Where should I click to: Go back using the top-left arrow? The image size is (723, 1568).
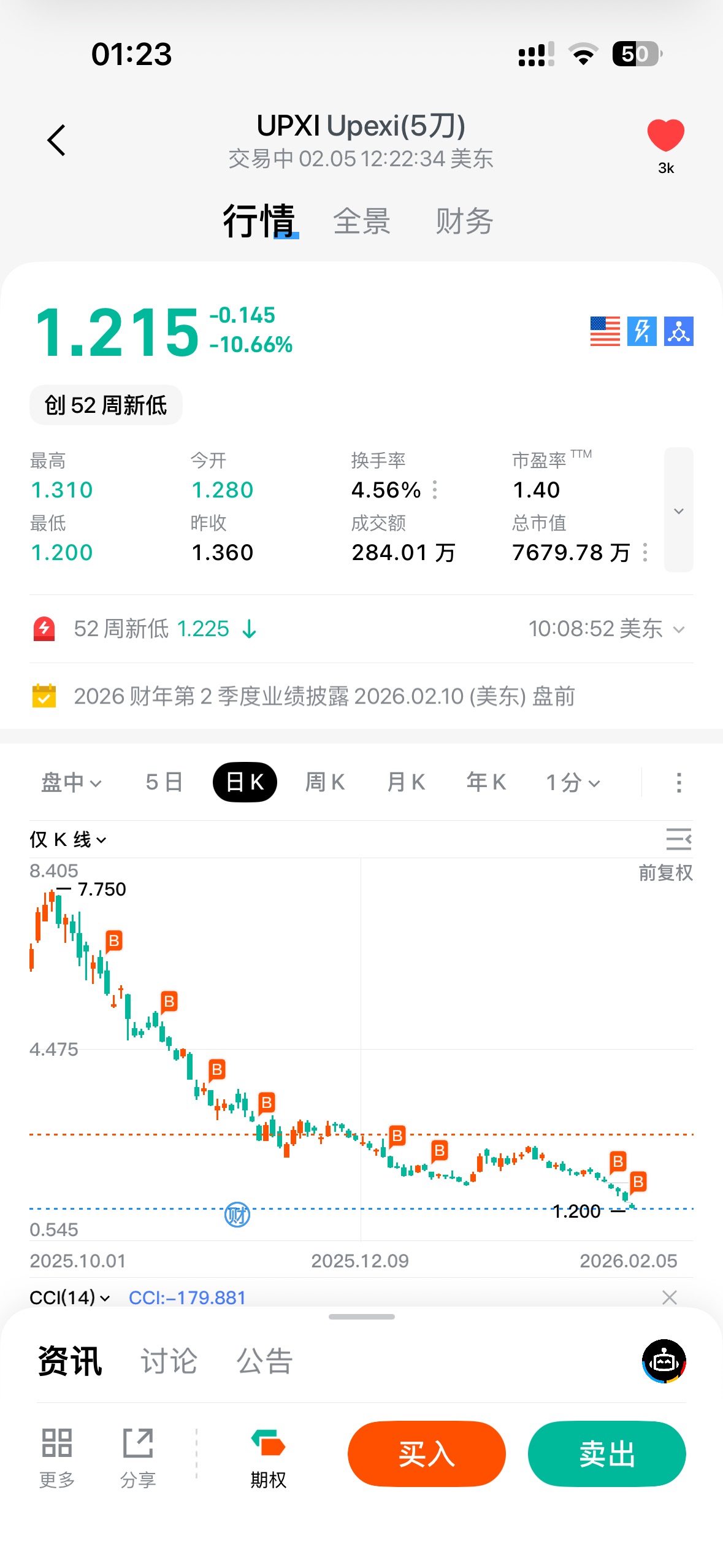56,140
